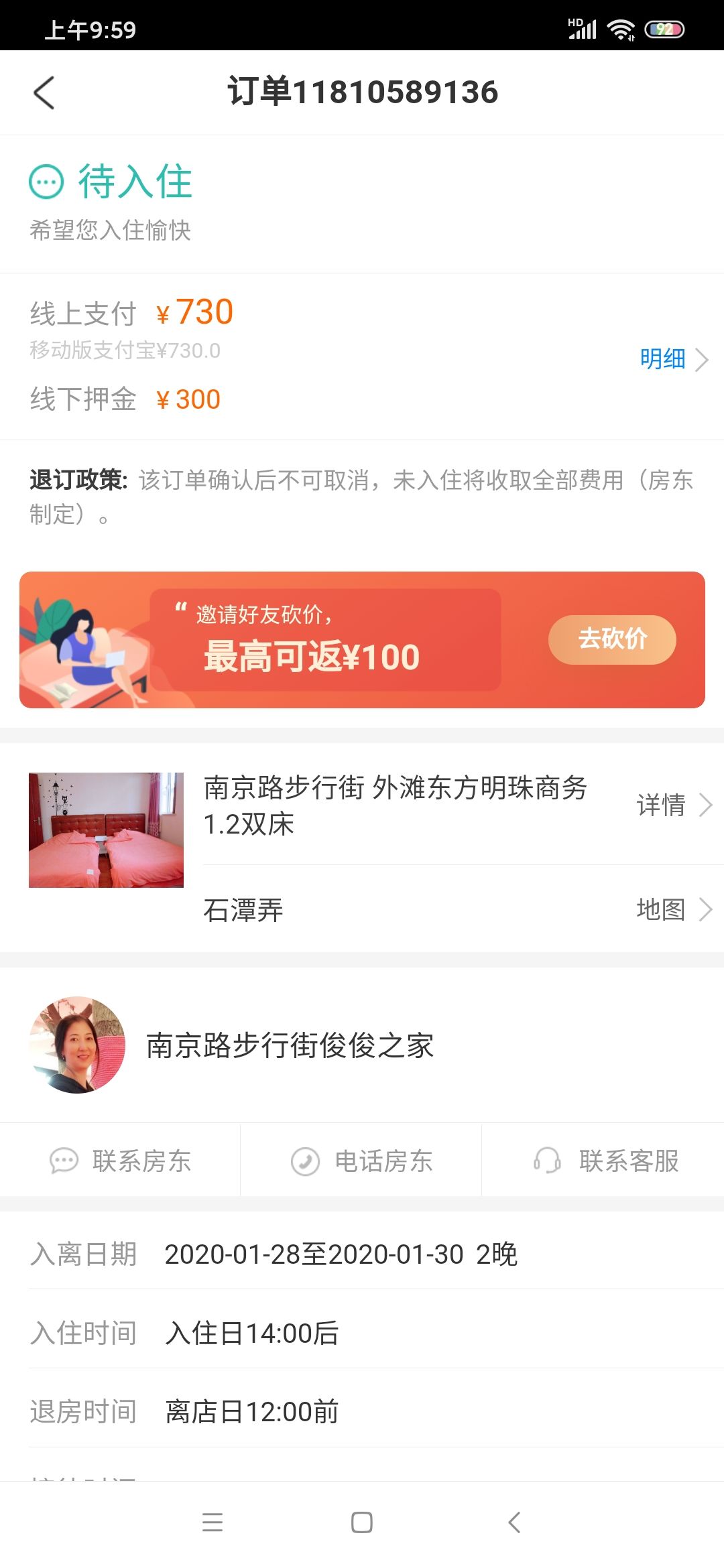Screen dimensions: 724x1568
Task: Call the host via 电话房东
Action: [x=362, y=1161]
